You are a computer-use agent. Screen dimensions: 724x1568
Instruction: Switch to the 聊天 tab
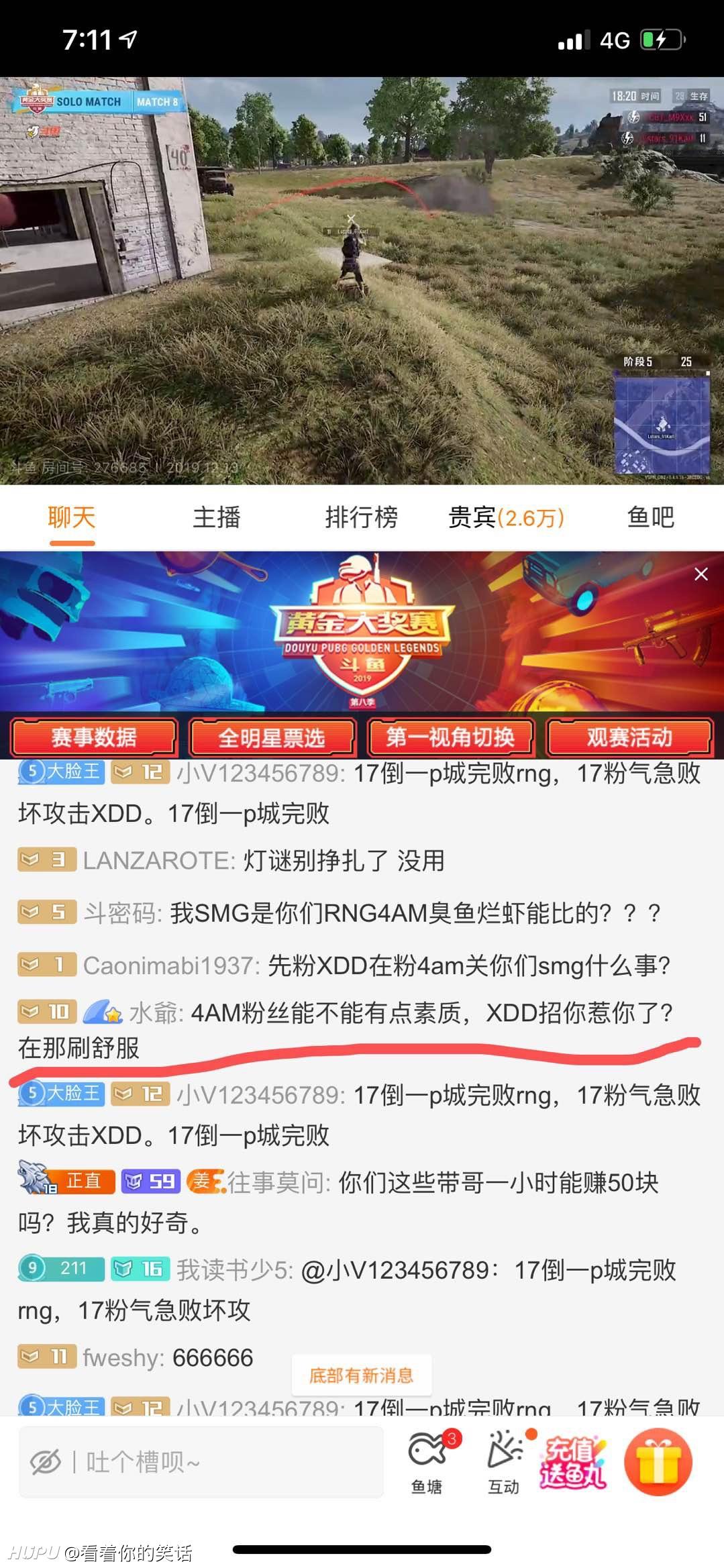pyautogui.click(x=71, y=517)
